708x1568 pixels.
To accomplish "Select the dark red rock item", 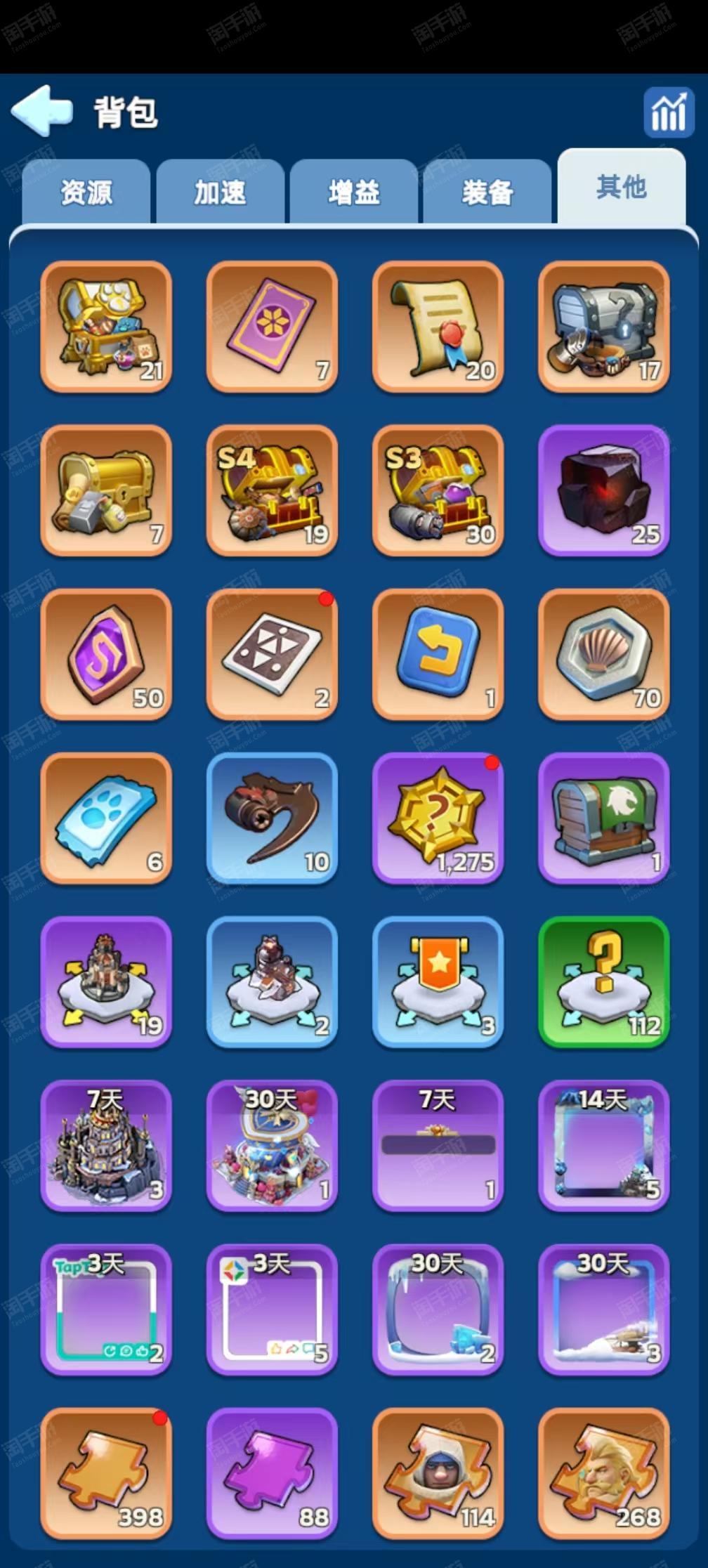I will (603, 490).
